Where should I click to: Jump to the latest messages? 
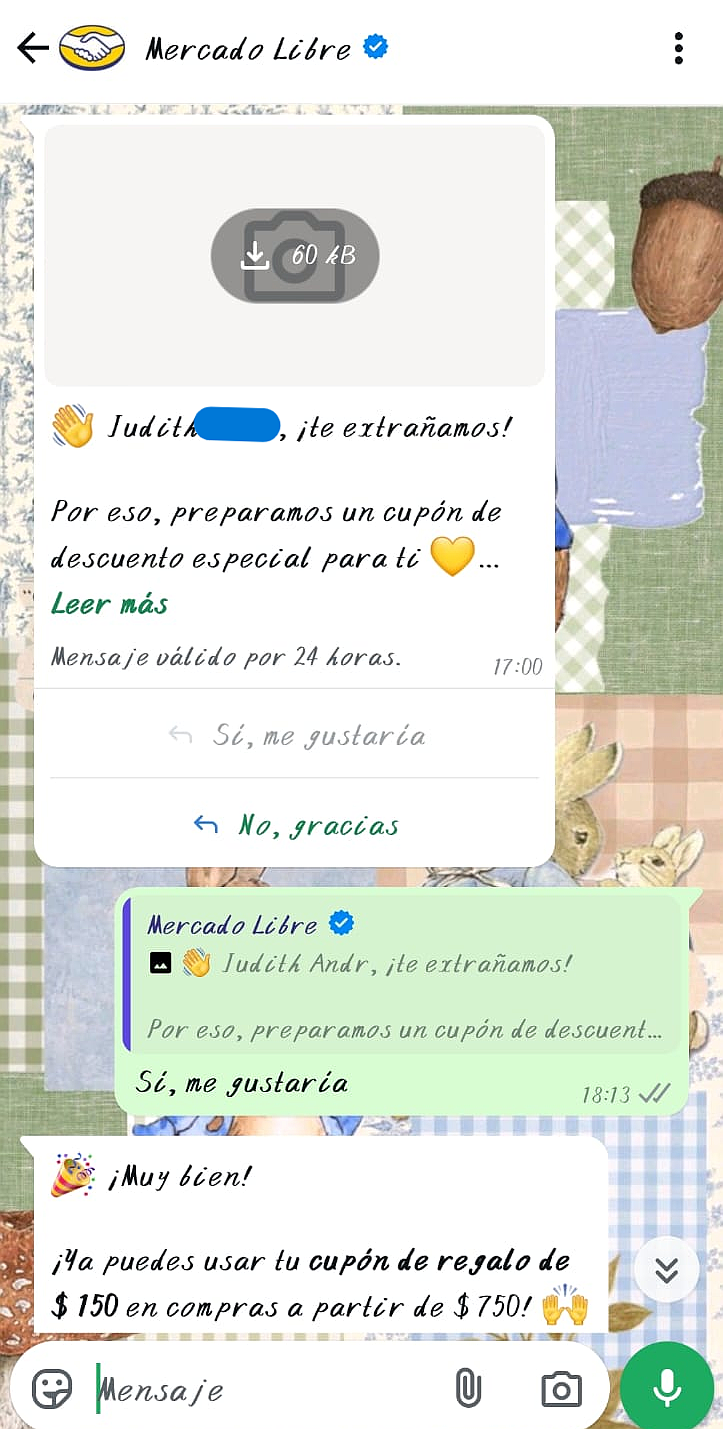pyautogui.click(x=666, y=1270)
